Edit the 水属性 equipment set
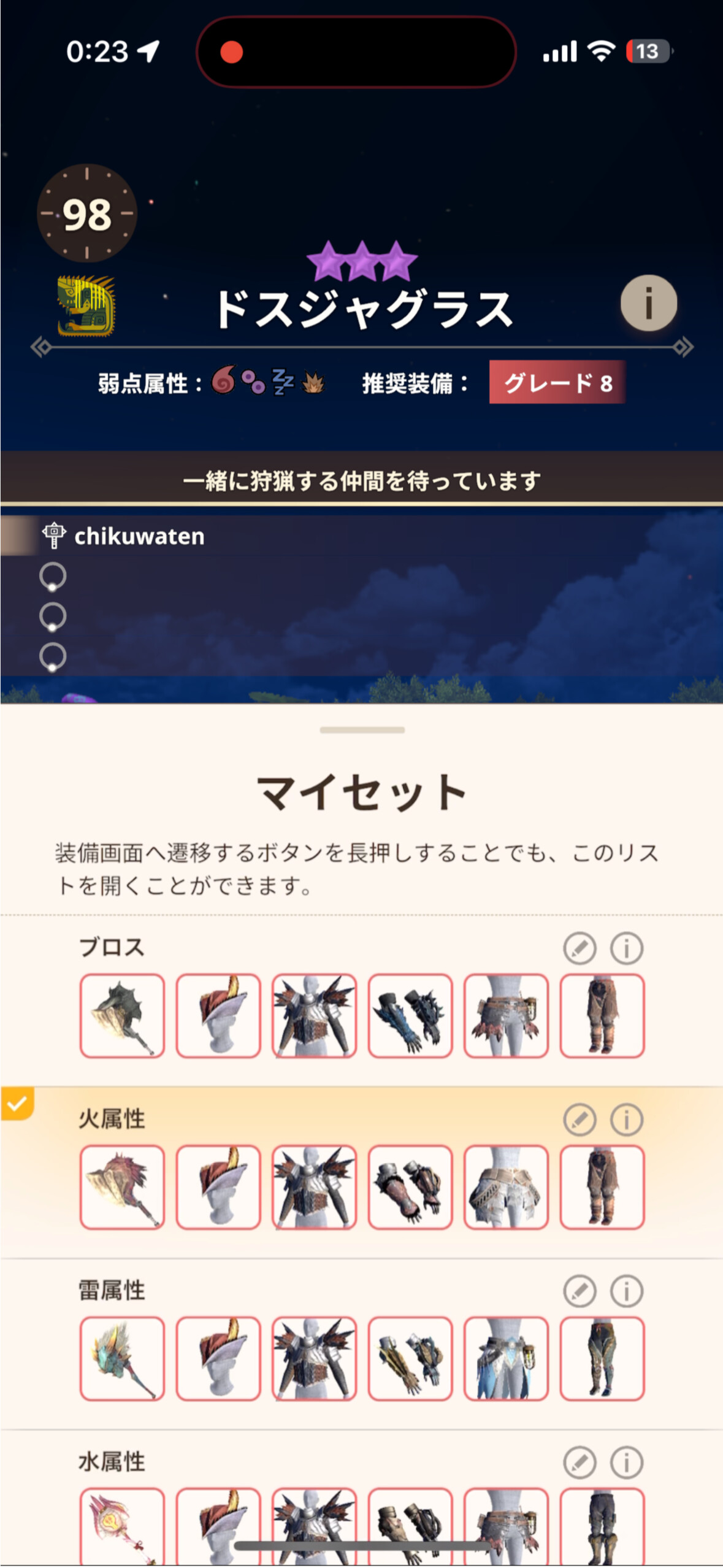Viewport: 723px width, 1568px height. [x=580, y=1462]
